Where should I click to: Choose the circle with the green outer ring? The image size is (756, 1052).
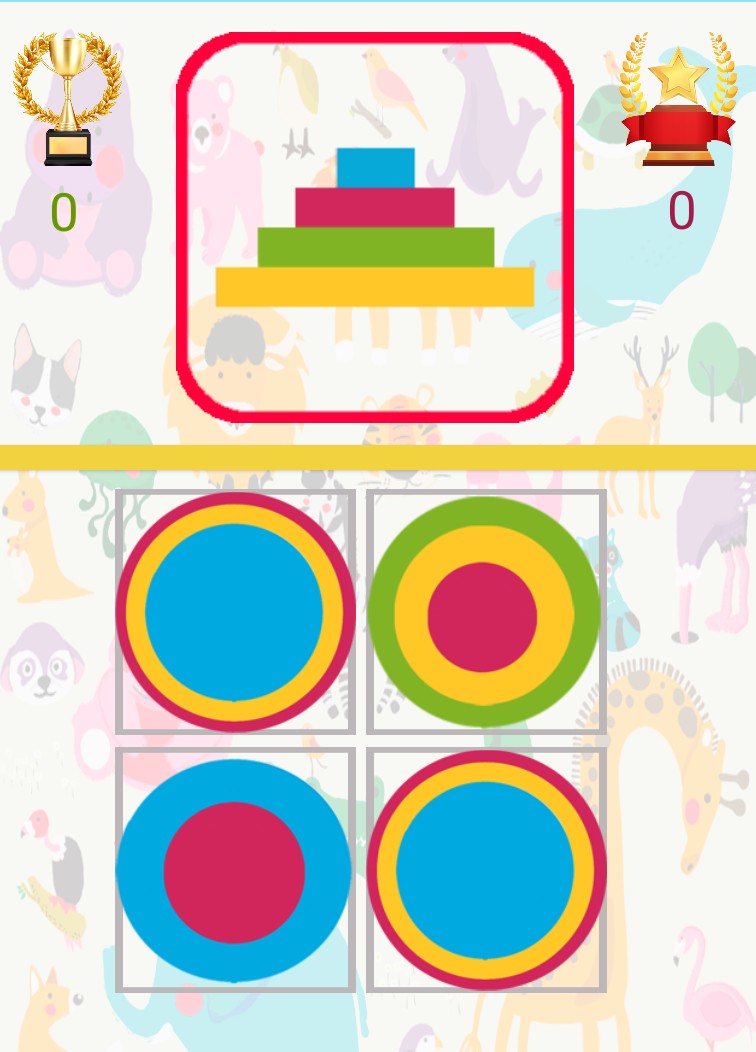(485, 612)
